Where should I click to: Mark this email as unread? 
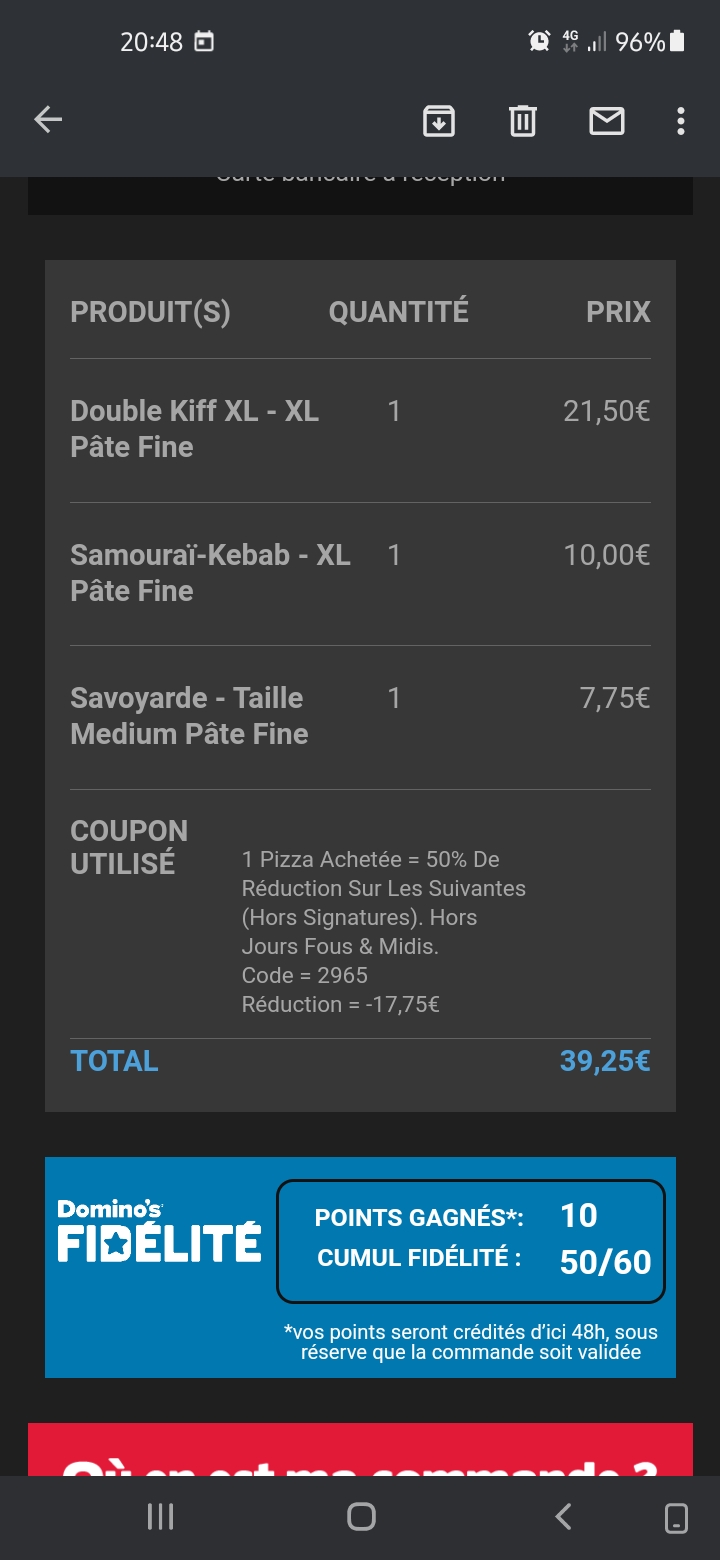(x=606, y=121)
